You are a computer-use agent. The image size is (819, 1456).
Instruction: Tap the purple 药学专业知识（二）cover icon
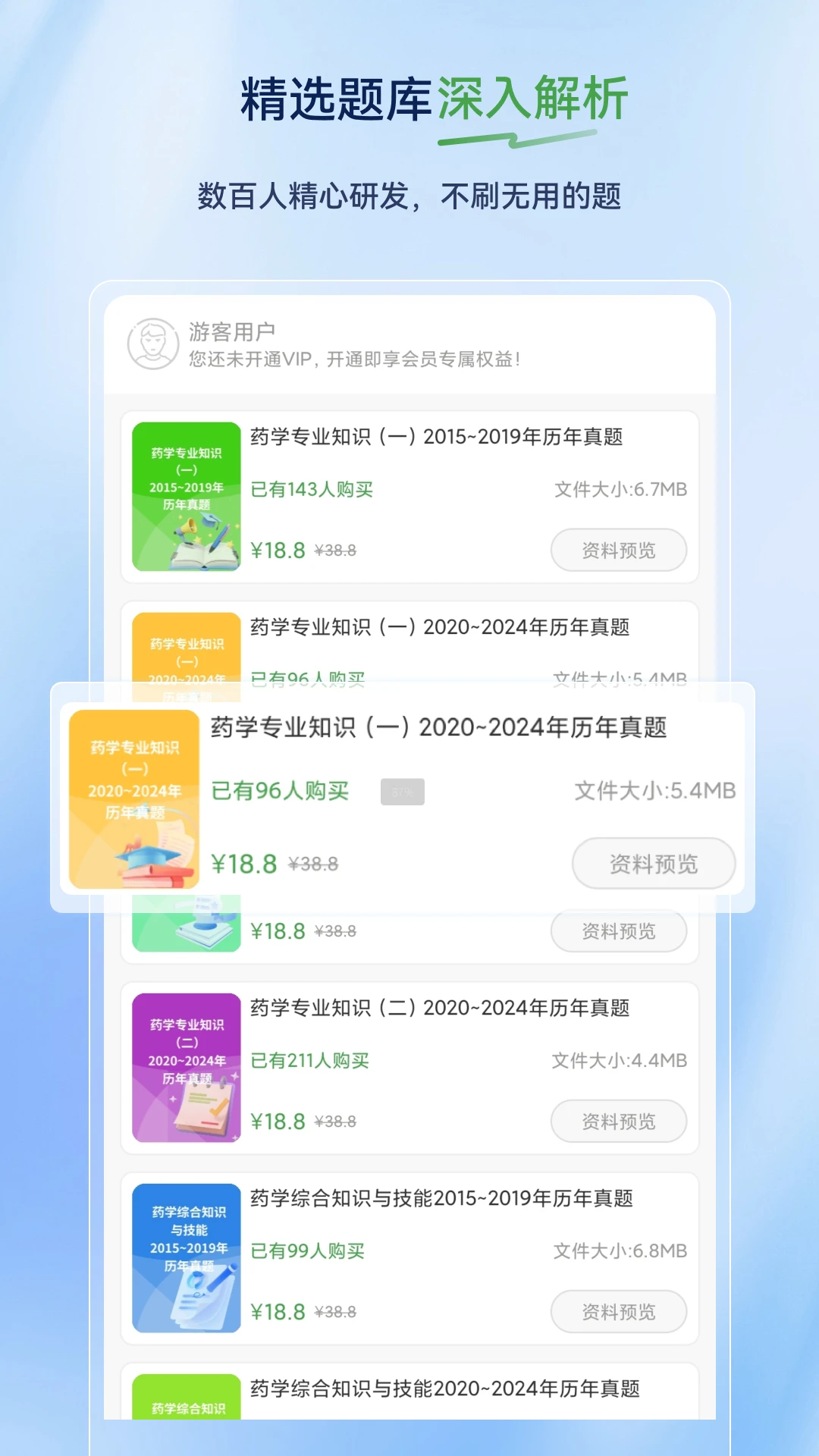[x=187, y=1065]
